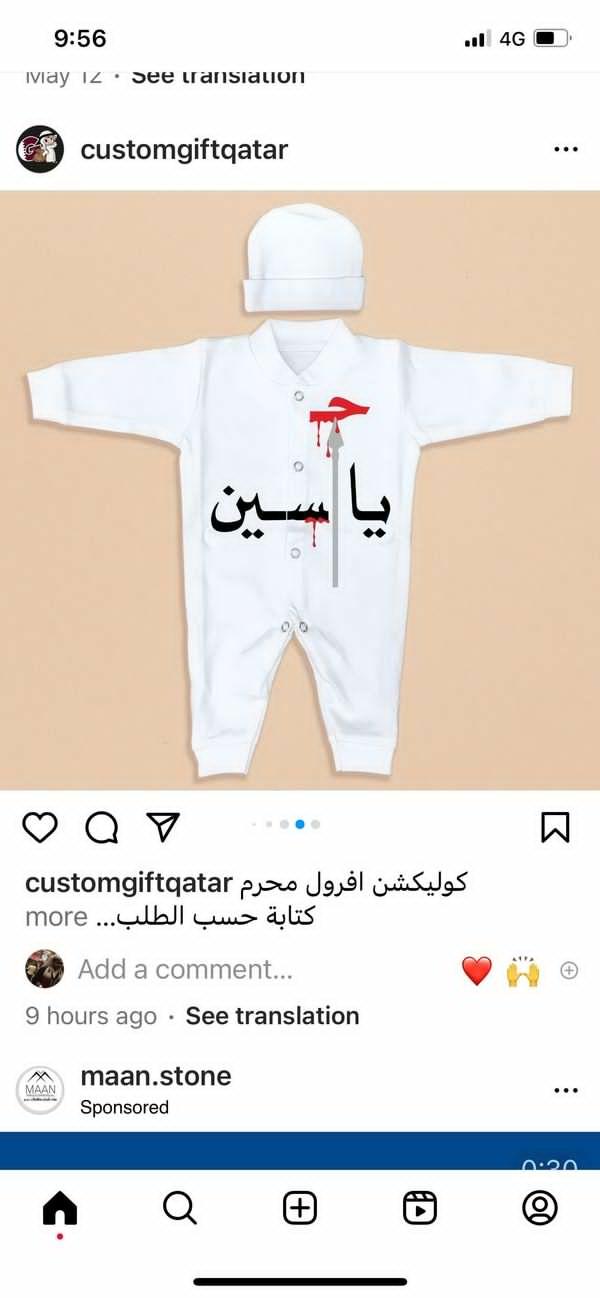Open the baby romper post image
This screenshot has height=1298, width=600.
click(x=300, y=490)
